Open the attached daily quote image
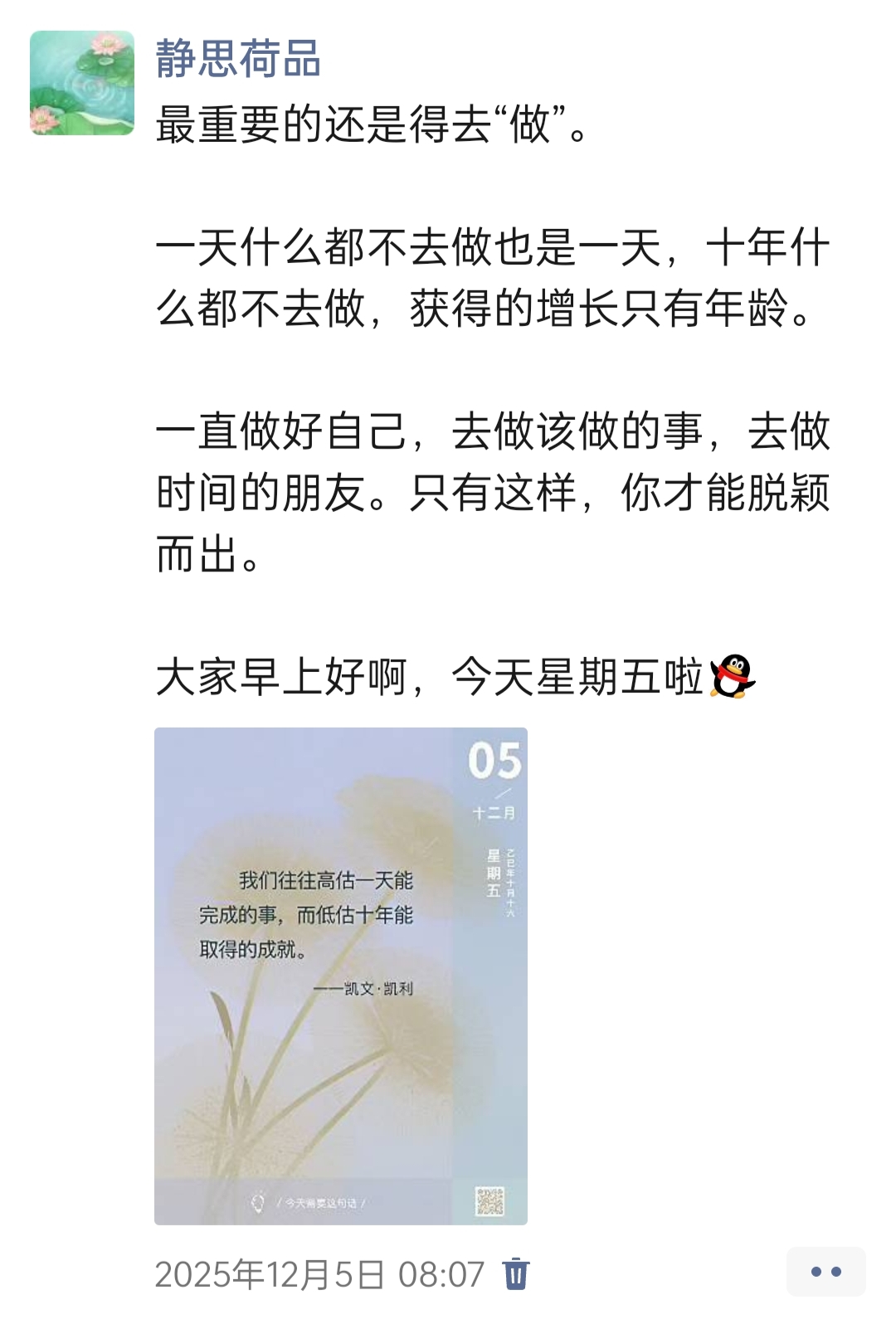 [340, 976]
